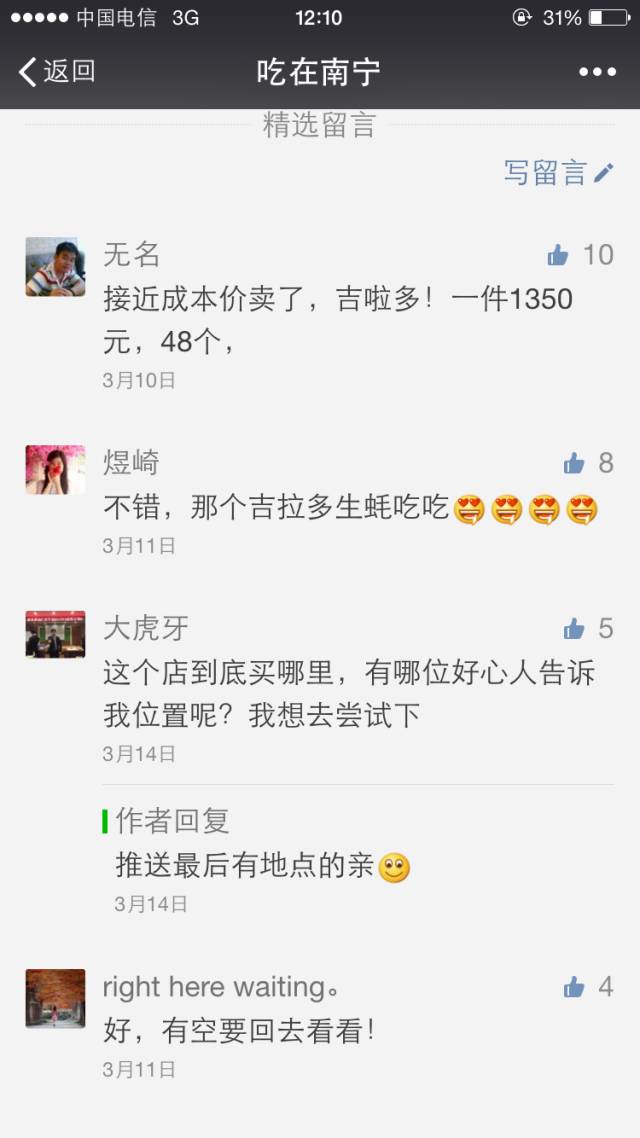The image size is (640, 1138).
Task: Like the comment by 无名
Action: pyautogui.click(x=558, y=255)
